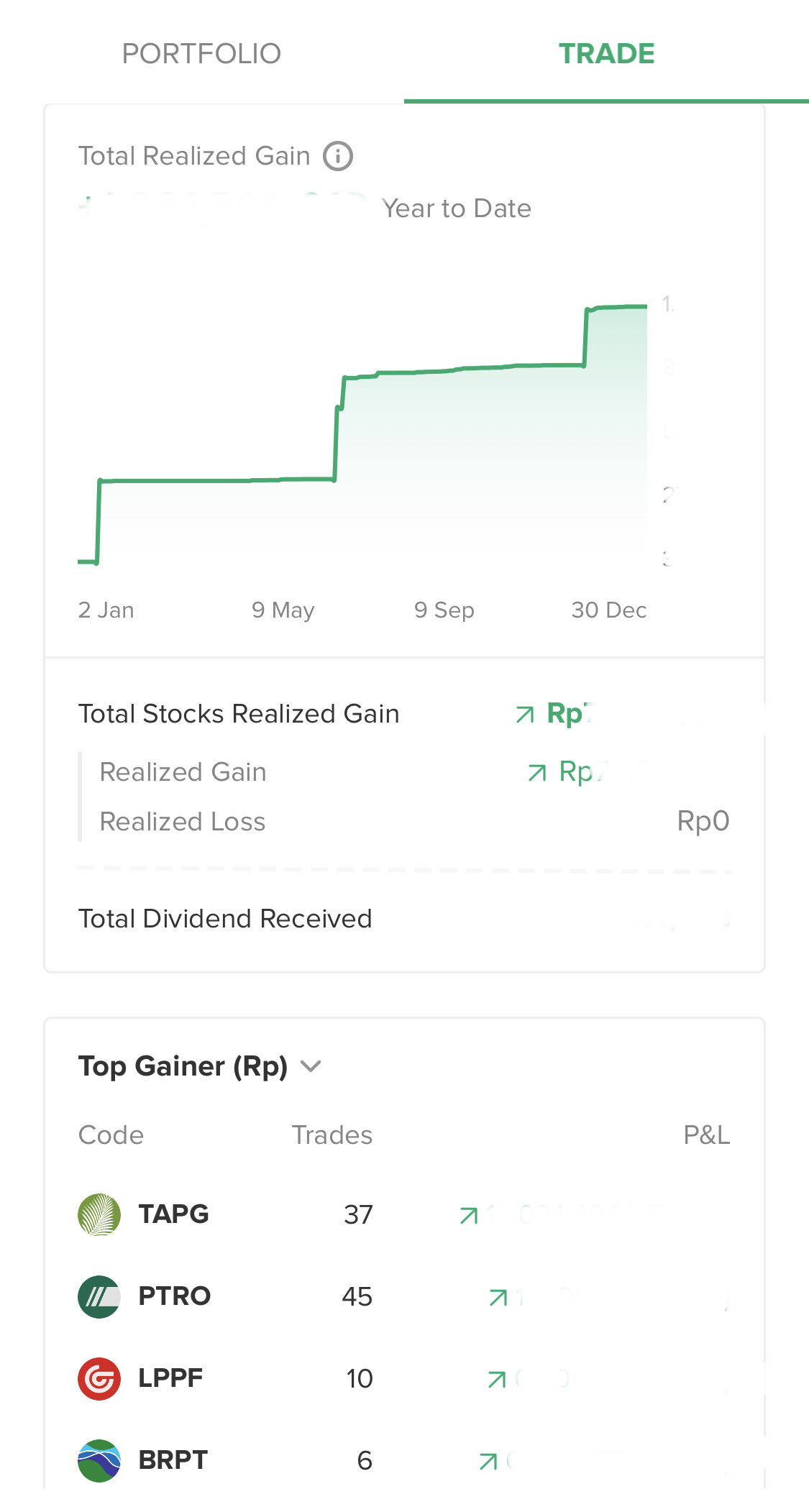The height and width of the screenshot is (1512, 809).
Task: Open info icon beside Total Realized Gain
Action: [x=338, y=156]
